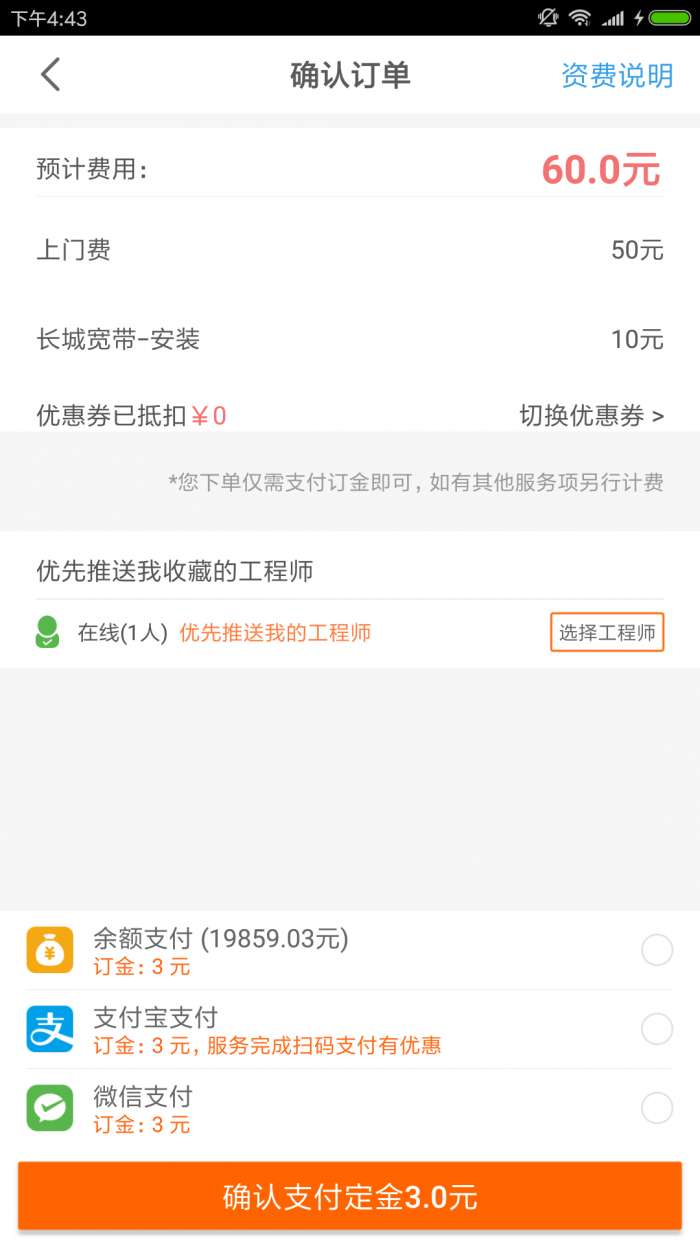700x1244 pixels.
Task: Tap the 选择工程师 button
Action: [606, 632]
